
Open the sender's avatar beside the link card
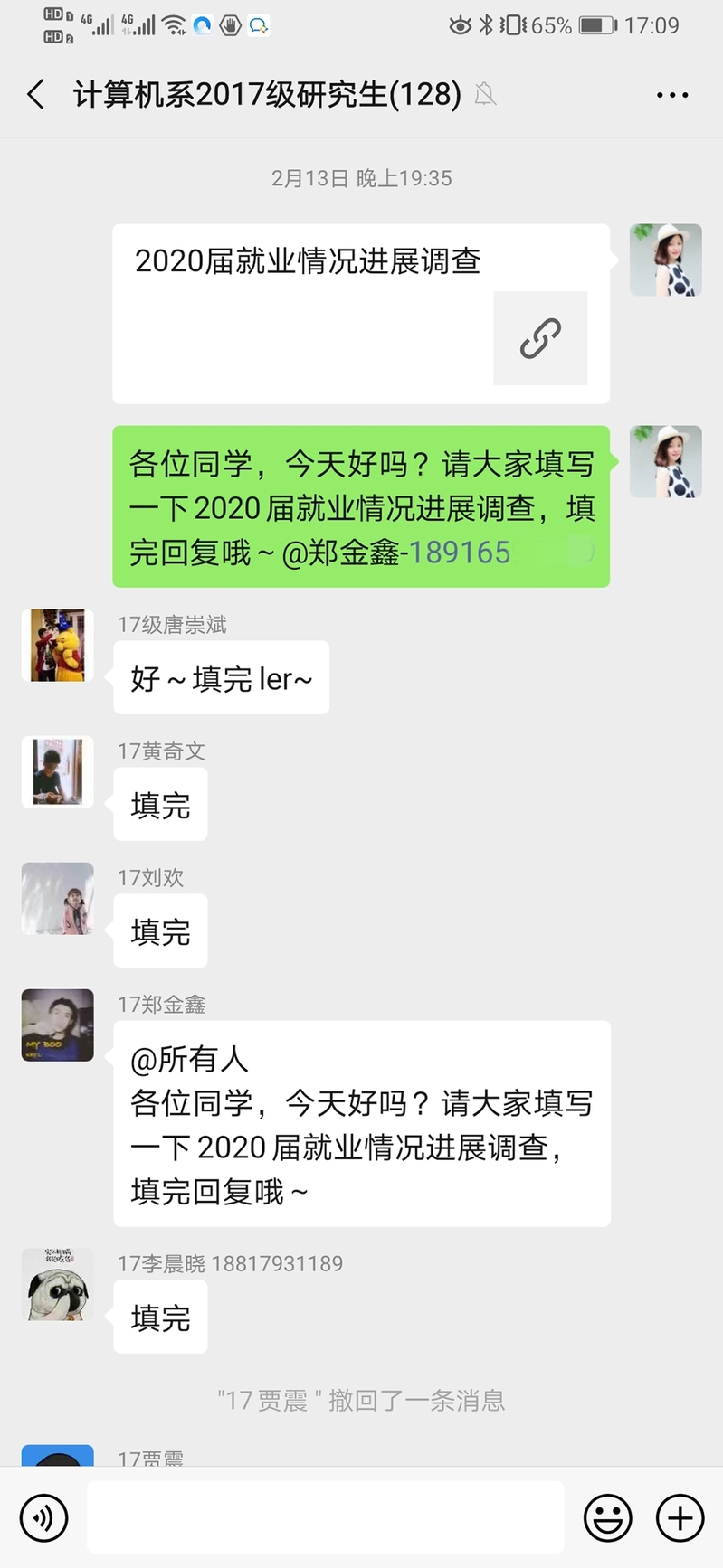click(x=665, y=260)
